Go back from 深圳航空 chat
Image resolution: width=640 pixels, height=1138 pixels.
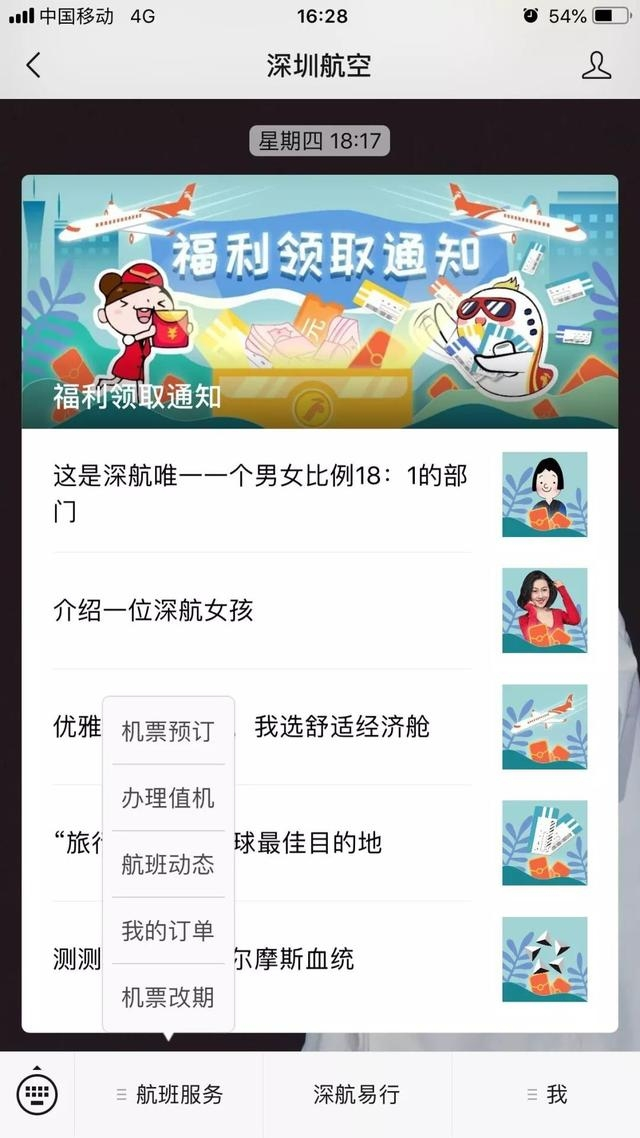click(x=34, y=66)
